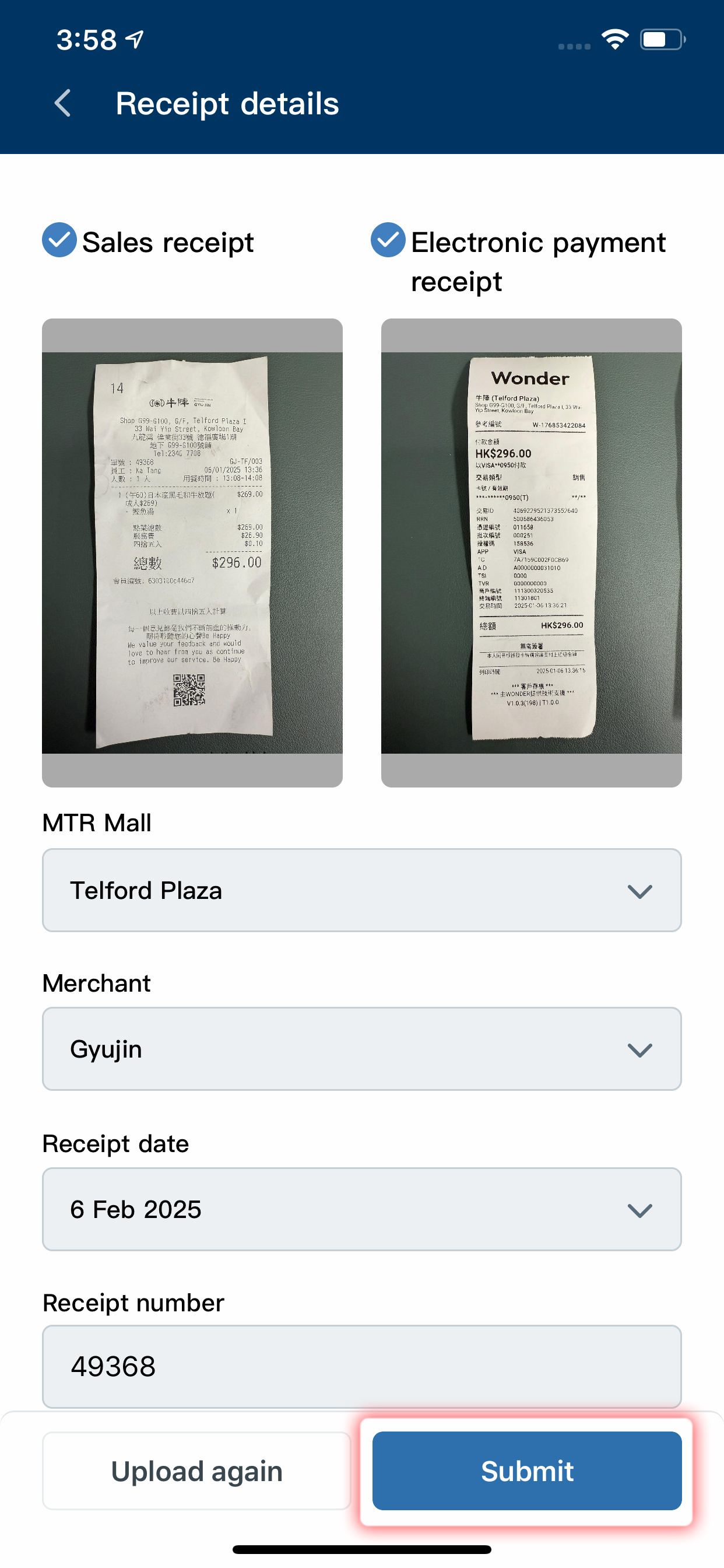Edit the Receipt number field
Image resolution: width=724 pixels, height=1568 pixels.
coord(361,1366)
